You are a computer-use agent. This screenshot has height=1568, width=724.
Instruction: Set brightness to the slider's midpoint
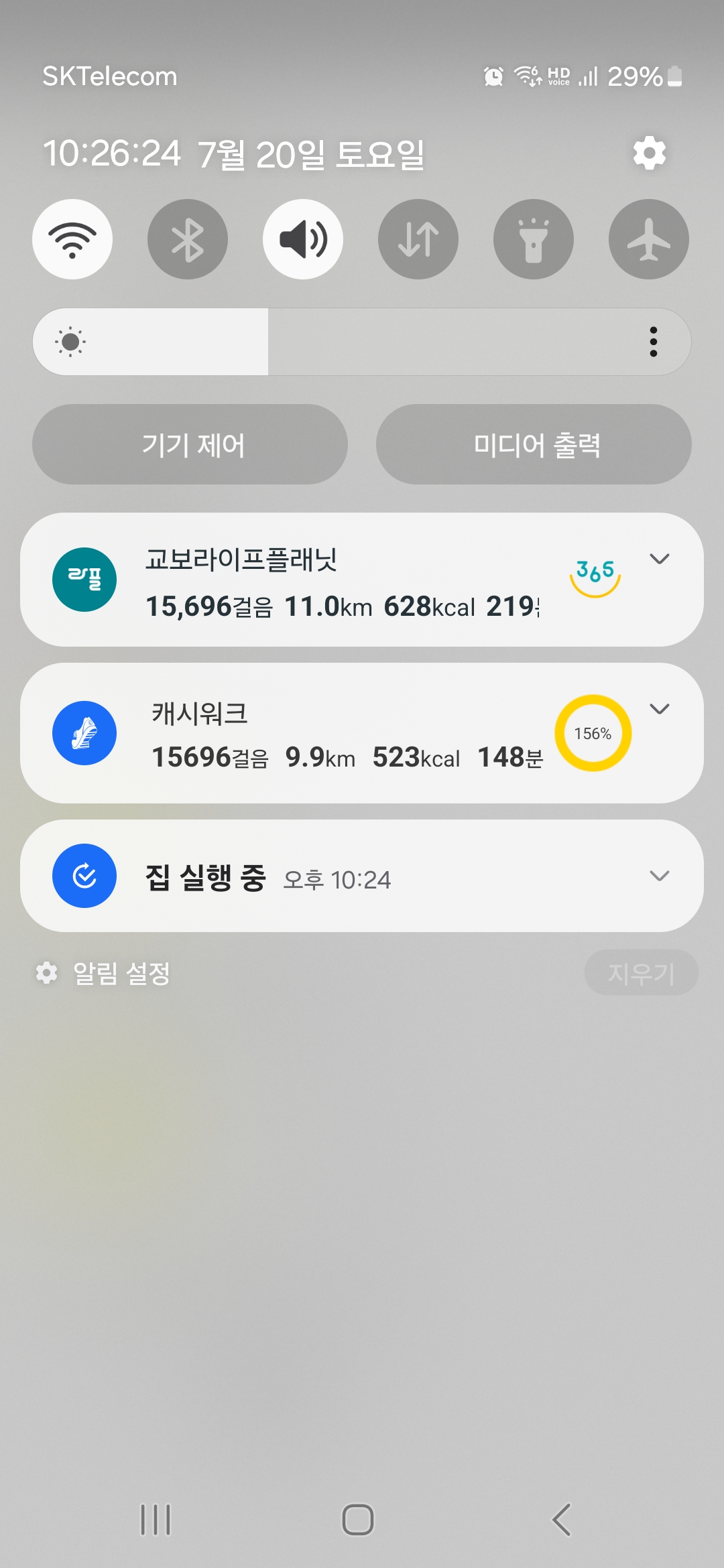point(362,342)
